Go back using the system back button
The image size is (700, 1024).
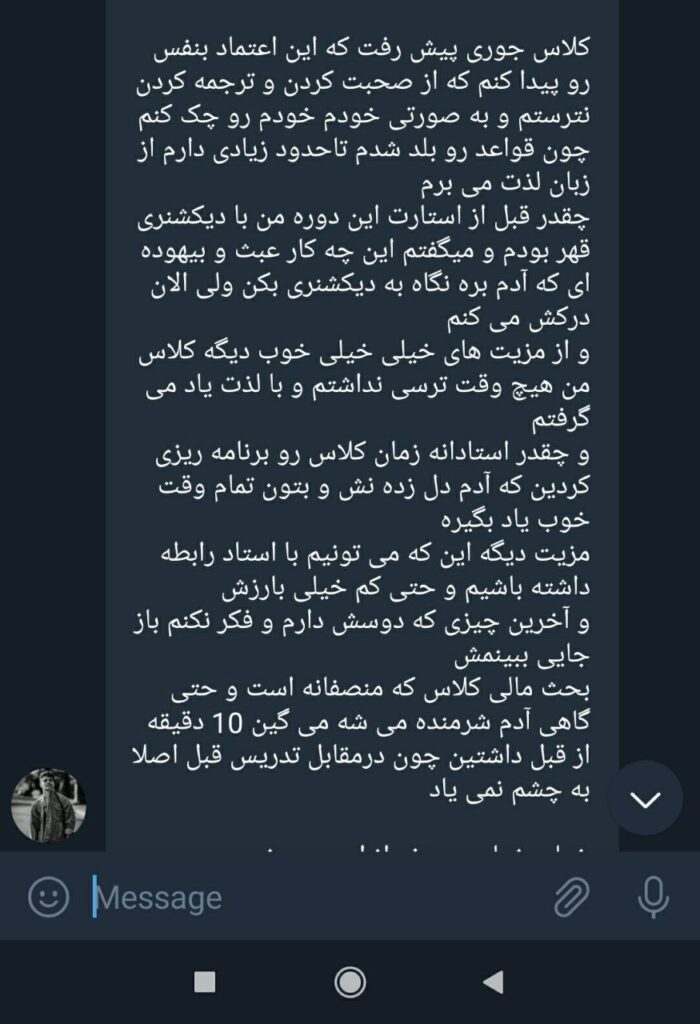click(x=493, y=982)
